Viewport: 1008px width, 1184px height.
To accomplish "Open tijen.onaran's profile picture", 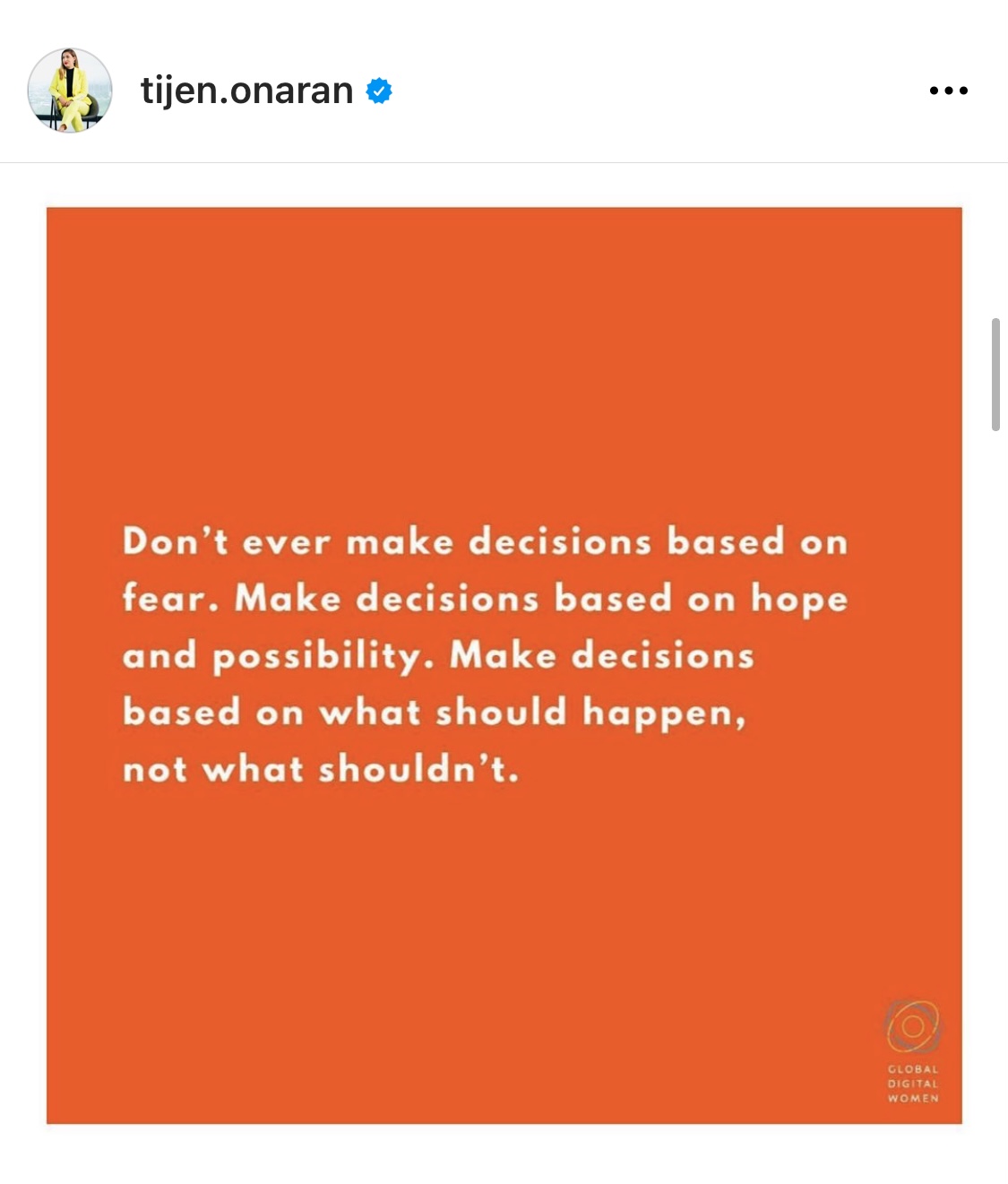I will [70, 91].
